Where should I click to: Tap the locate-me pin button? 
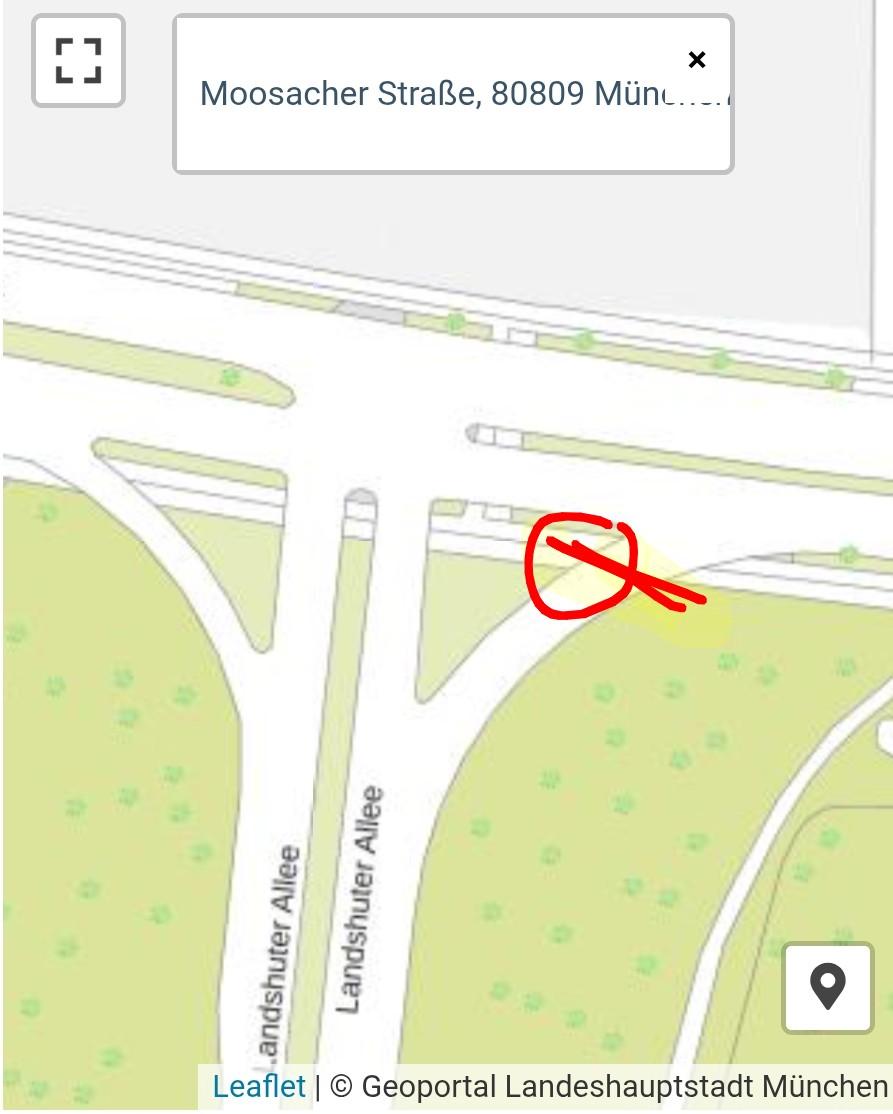827,987
